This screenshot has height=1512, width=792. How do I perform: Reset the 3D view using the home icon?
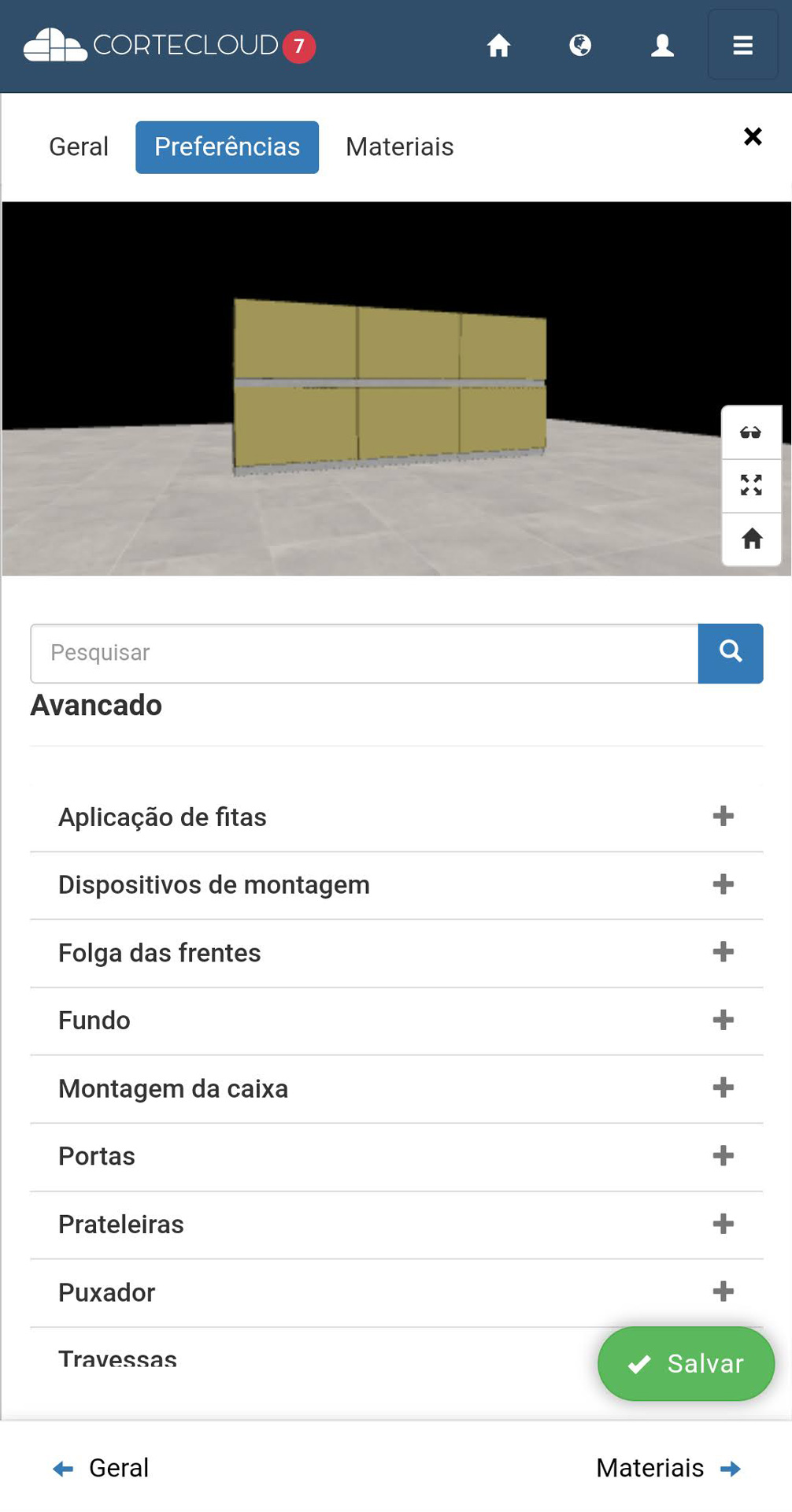pos(751,539)
